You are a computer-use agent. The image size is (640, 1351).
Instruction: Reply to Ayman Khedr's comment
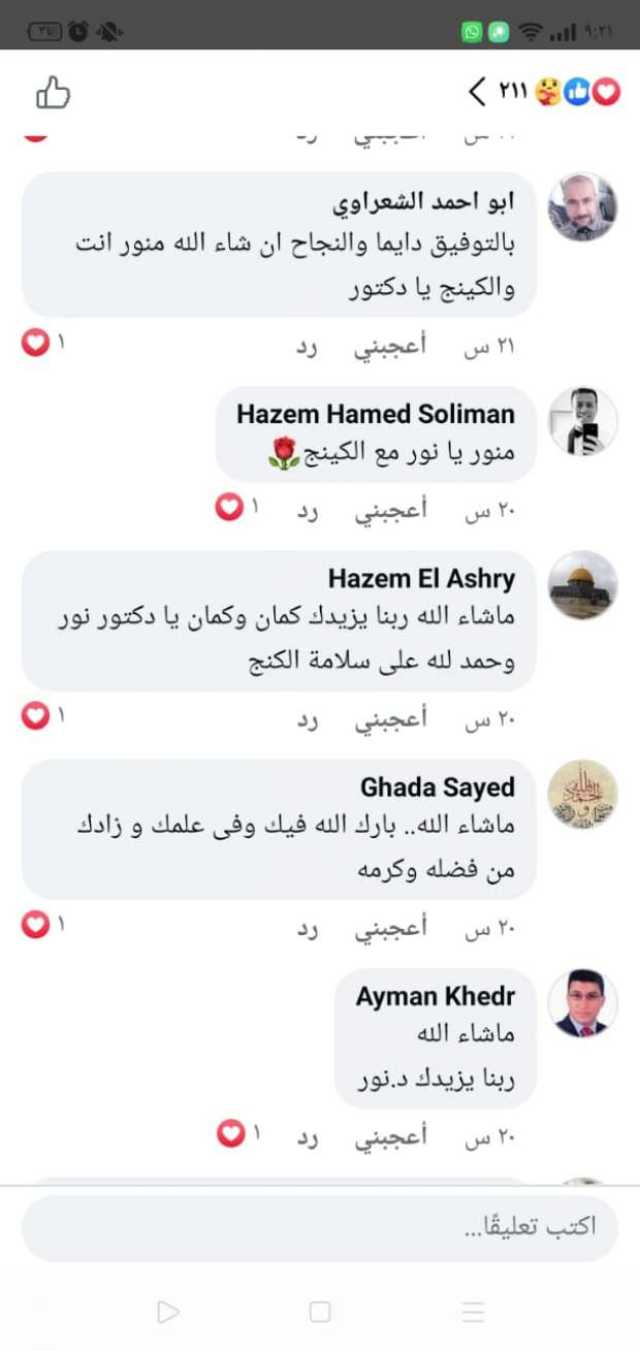(x=307, y=1136)
